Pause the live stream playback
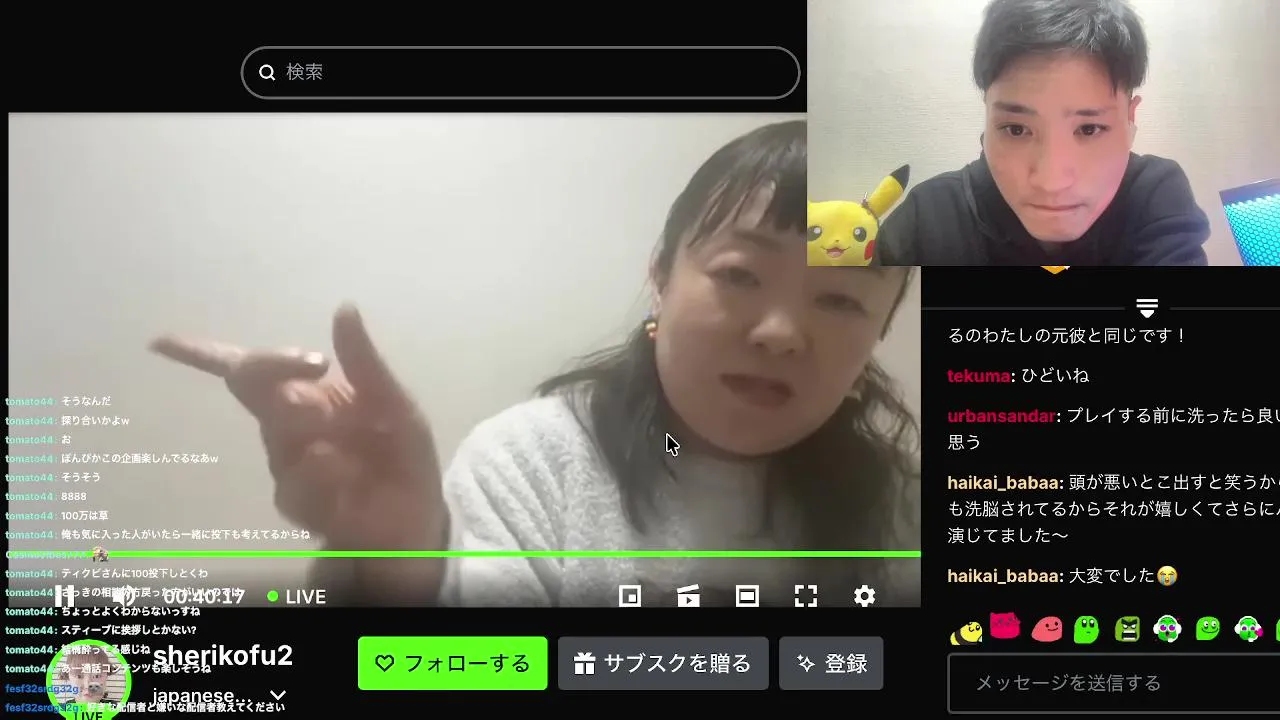Screen dimensions: 1280x720 click(65, 596)
